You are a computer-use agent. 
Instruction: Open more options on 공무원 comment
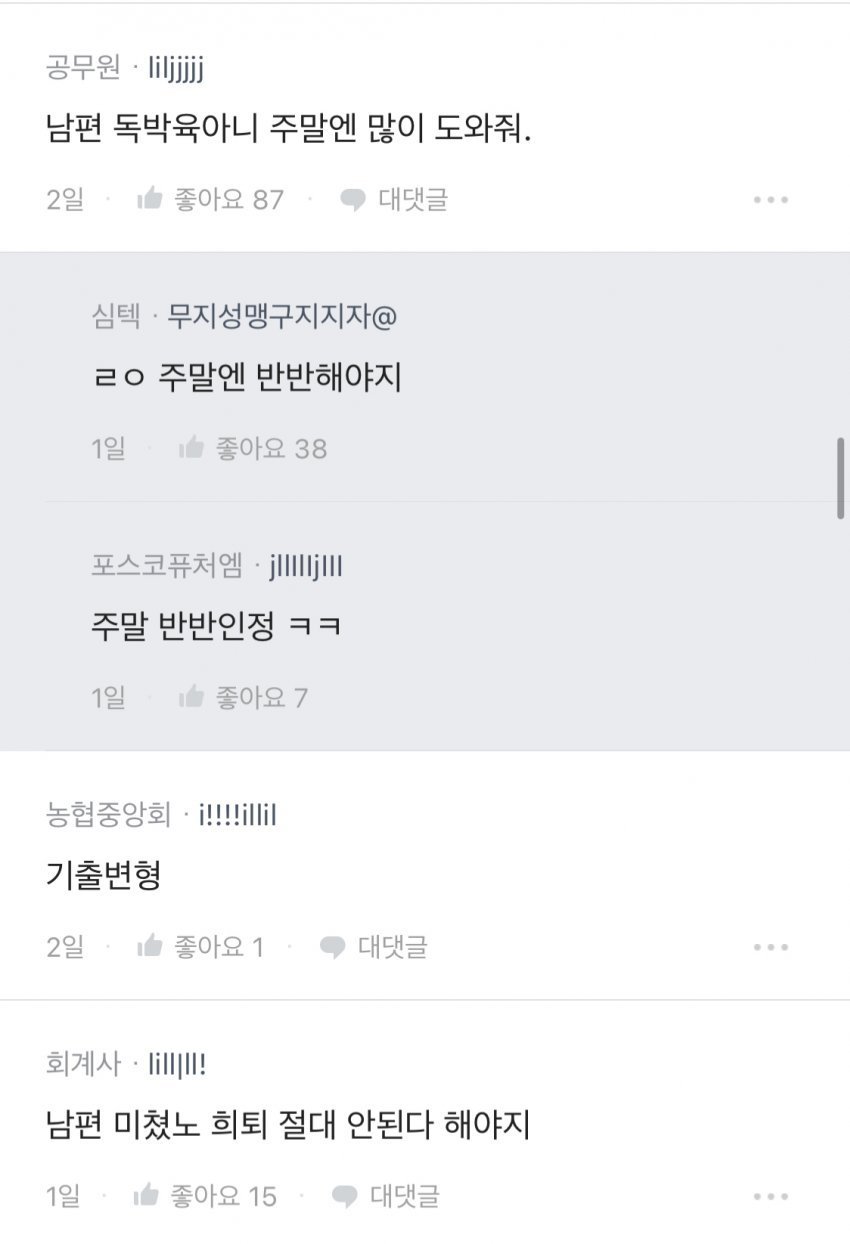click(770, 200)
